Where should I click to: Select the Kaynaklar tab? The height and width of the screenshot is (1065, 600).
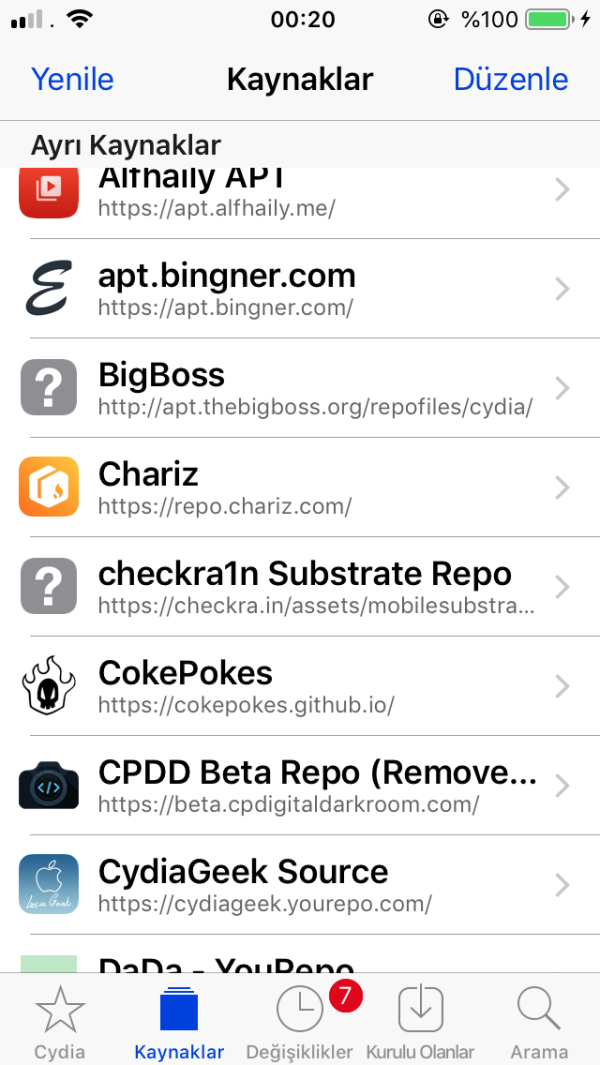point(179,1022)
